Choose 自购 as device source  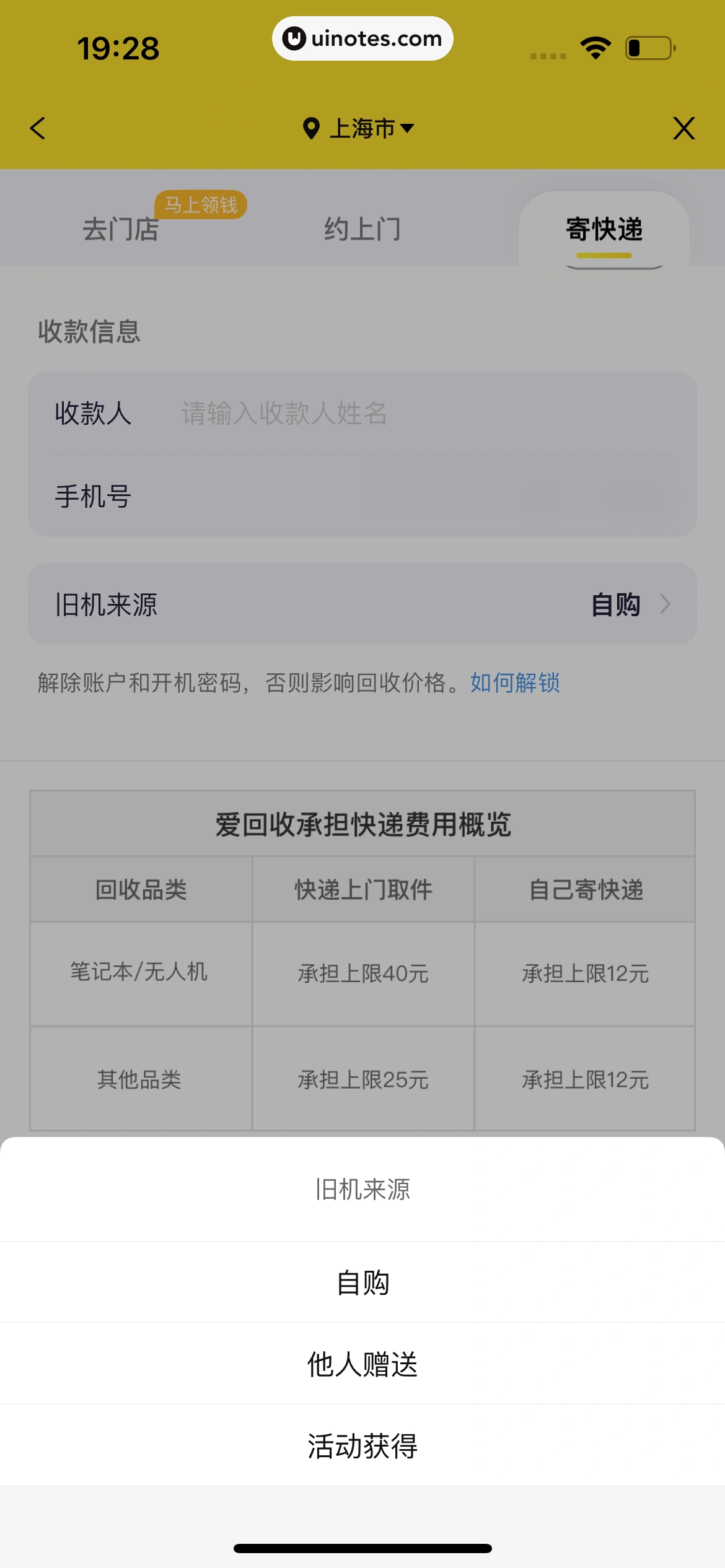click(x=362, y=1282)
